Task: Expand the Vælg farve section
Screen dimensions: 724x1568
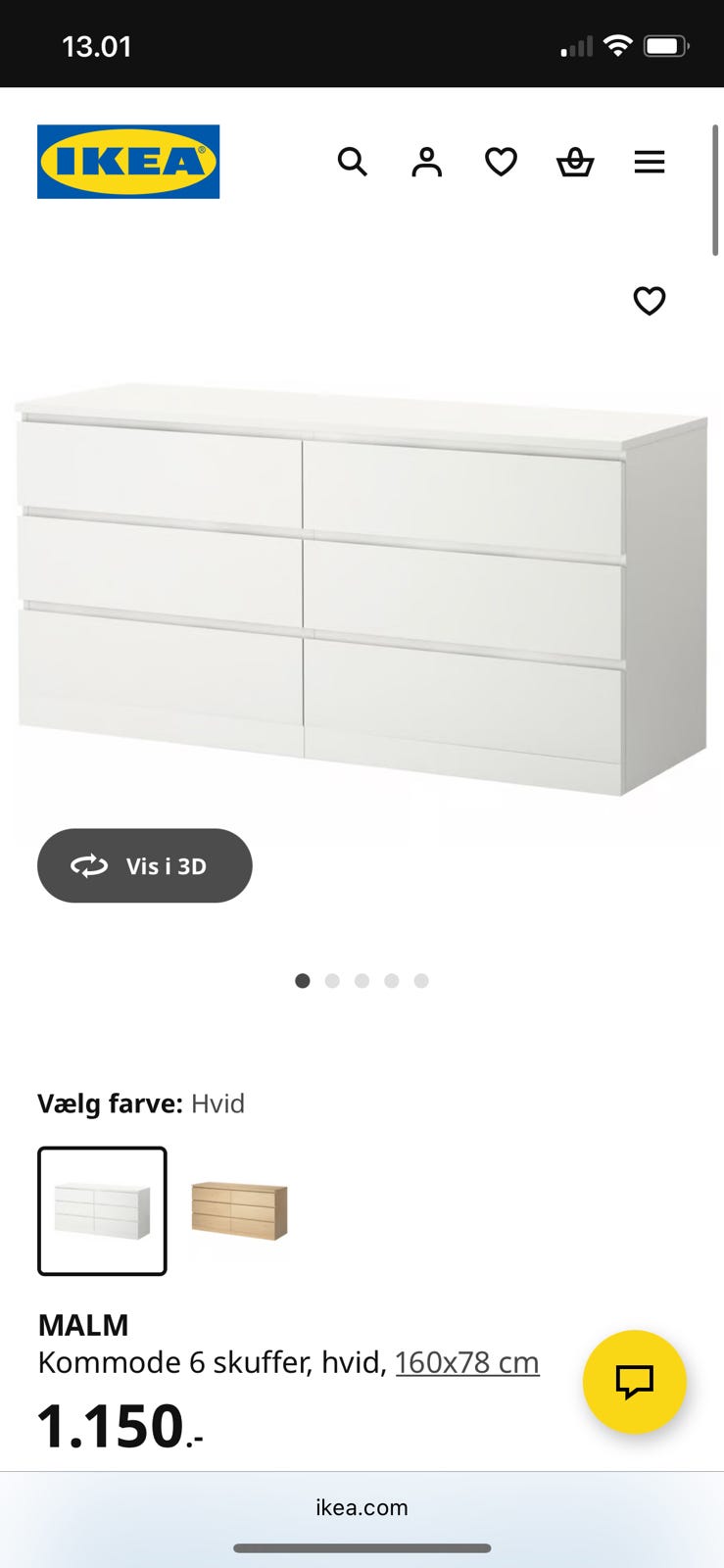Action: click(142, 1102)
